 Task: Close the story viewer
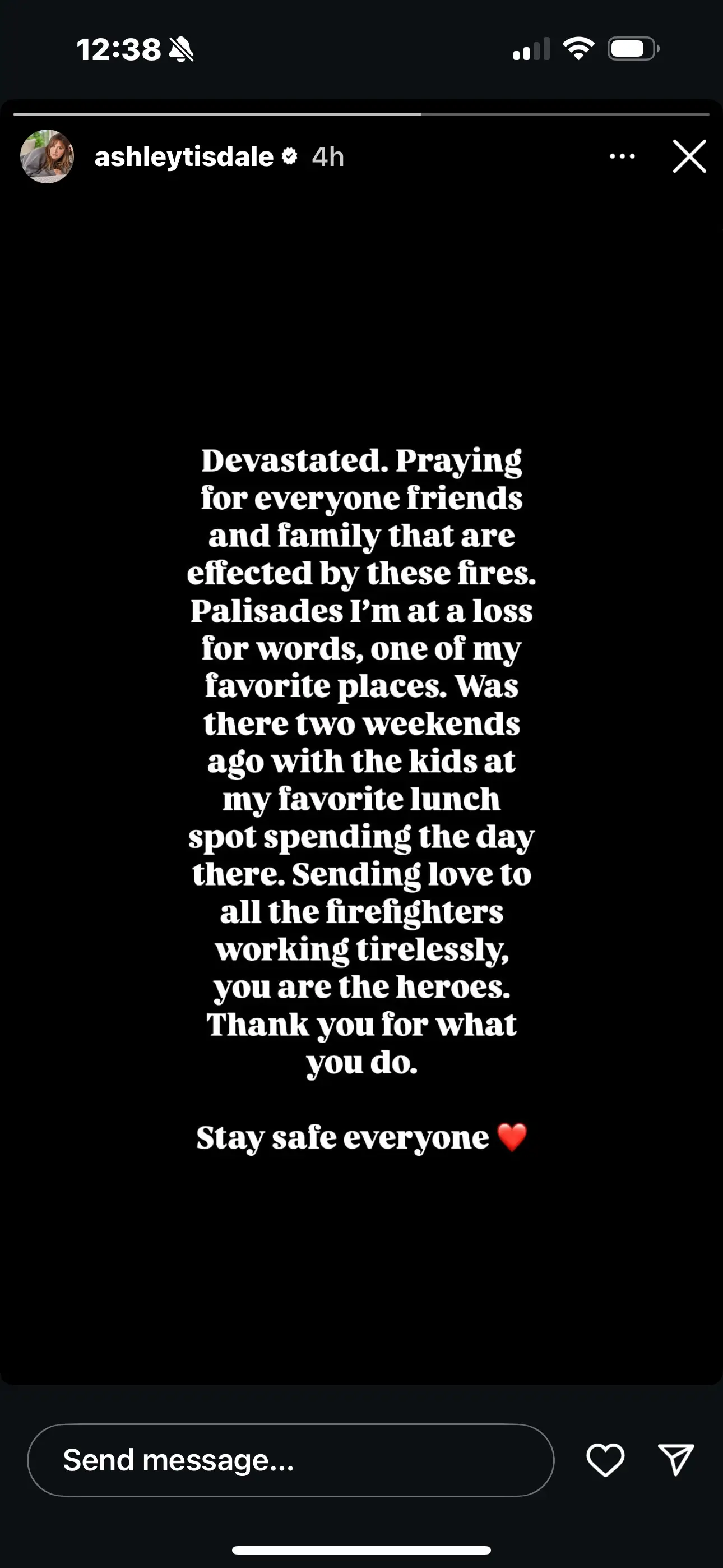click(689, 156)
